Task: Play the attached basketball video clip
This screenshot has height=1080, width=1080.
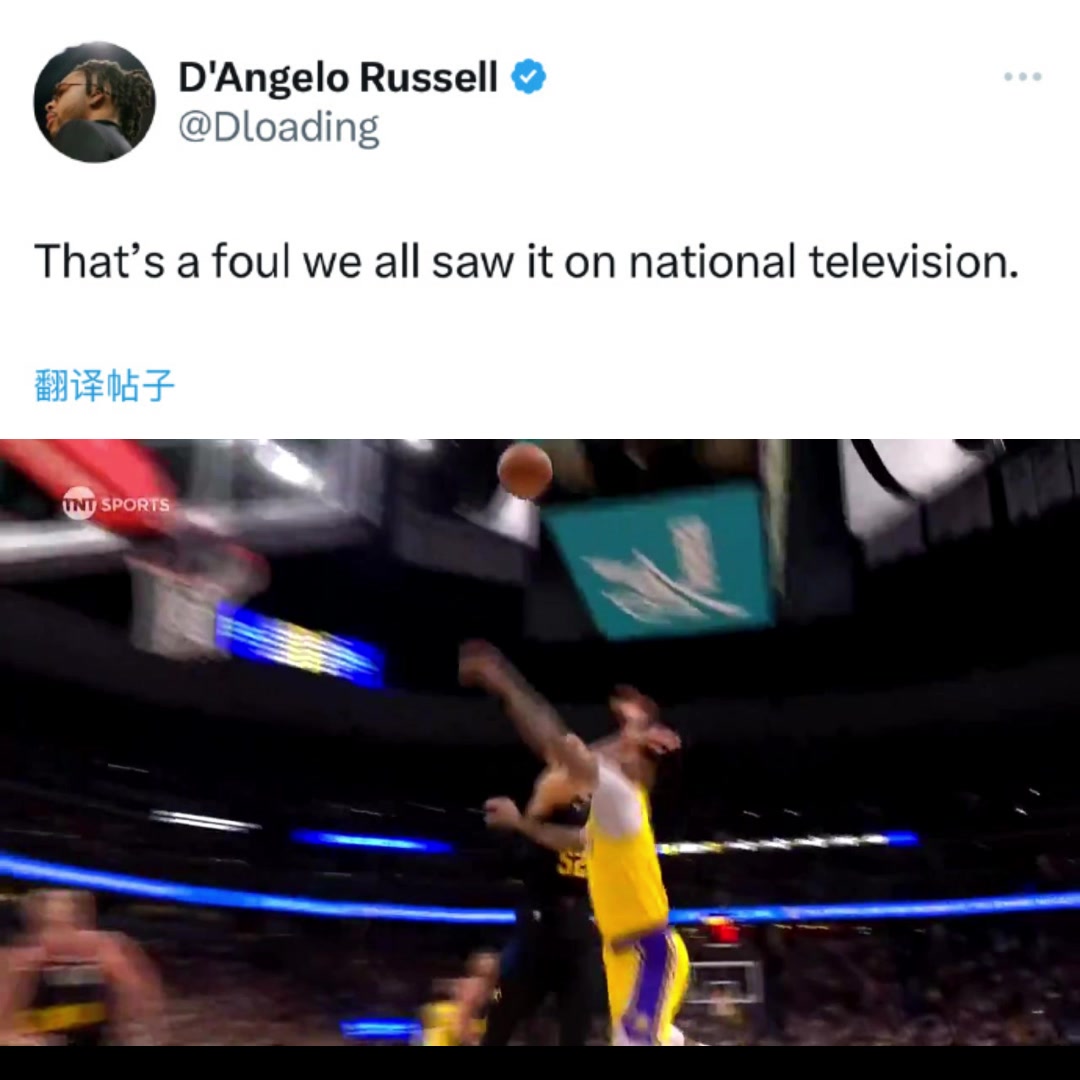Action: pos(540,742)
